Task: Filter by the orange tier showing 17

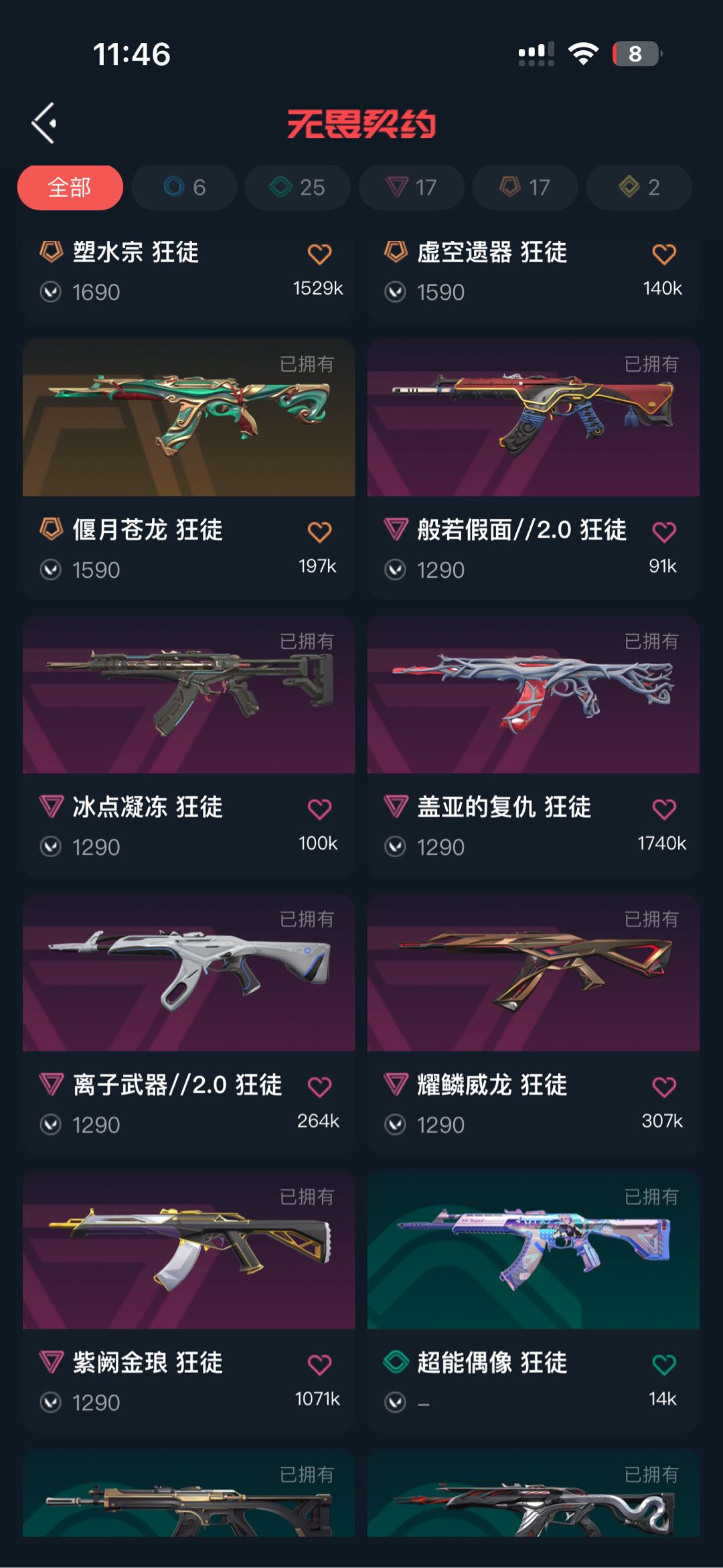Action: pos(526,187)
